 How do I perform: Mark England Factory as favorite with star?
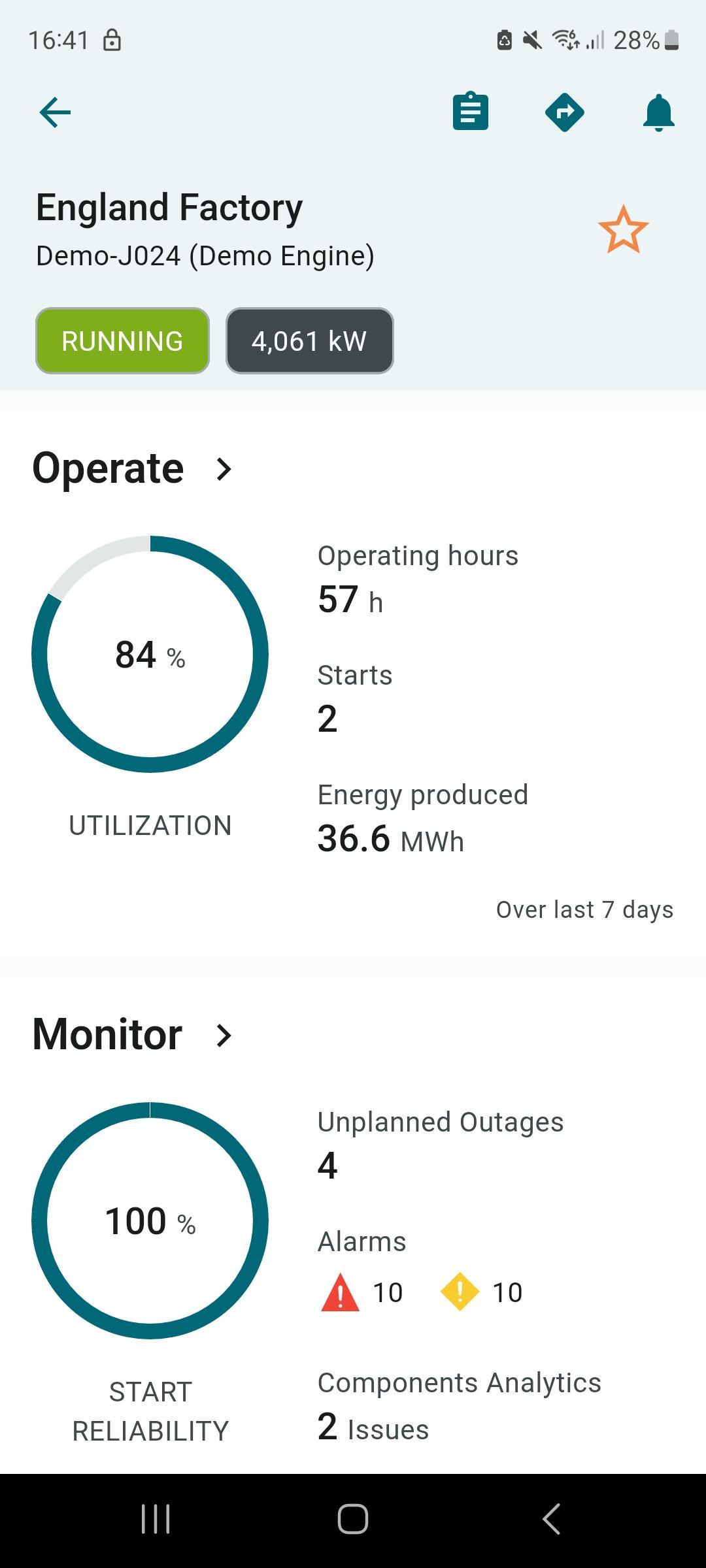[x=623, y=230]
